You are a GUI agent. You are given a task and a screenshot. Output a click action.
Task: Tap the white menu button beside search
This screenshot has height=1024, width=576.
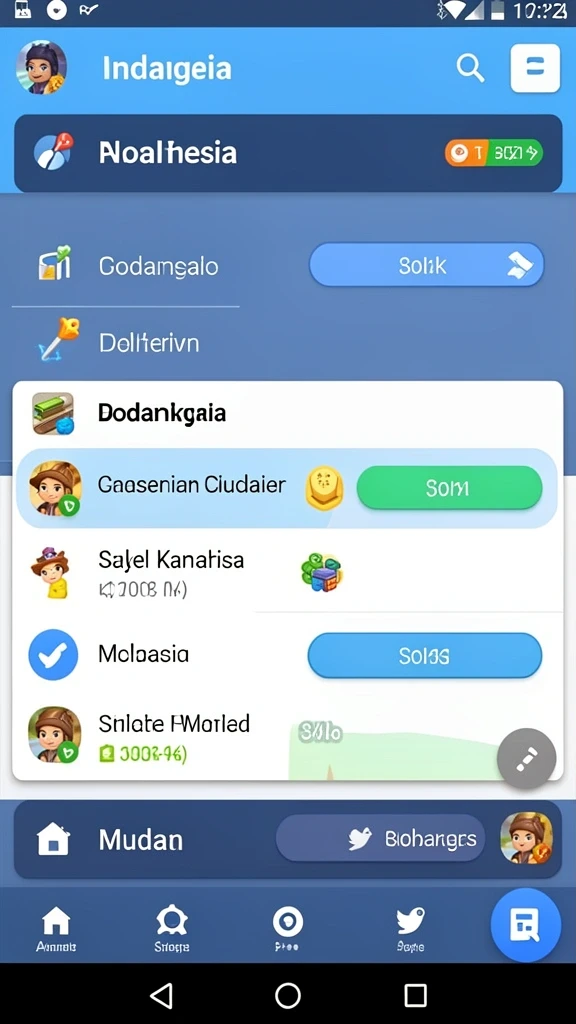pyautogui.click(x=535, y=68)
